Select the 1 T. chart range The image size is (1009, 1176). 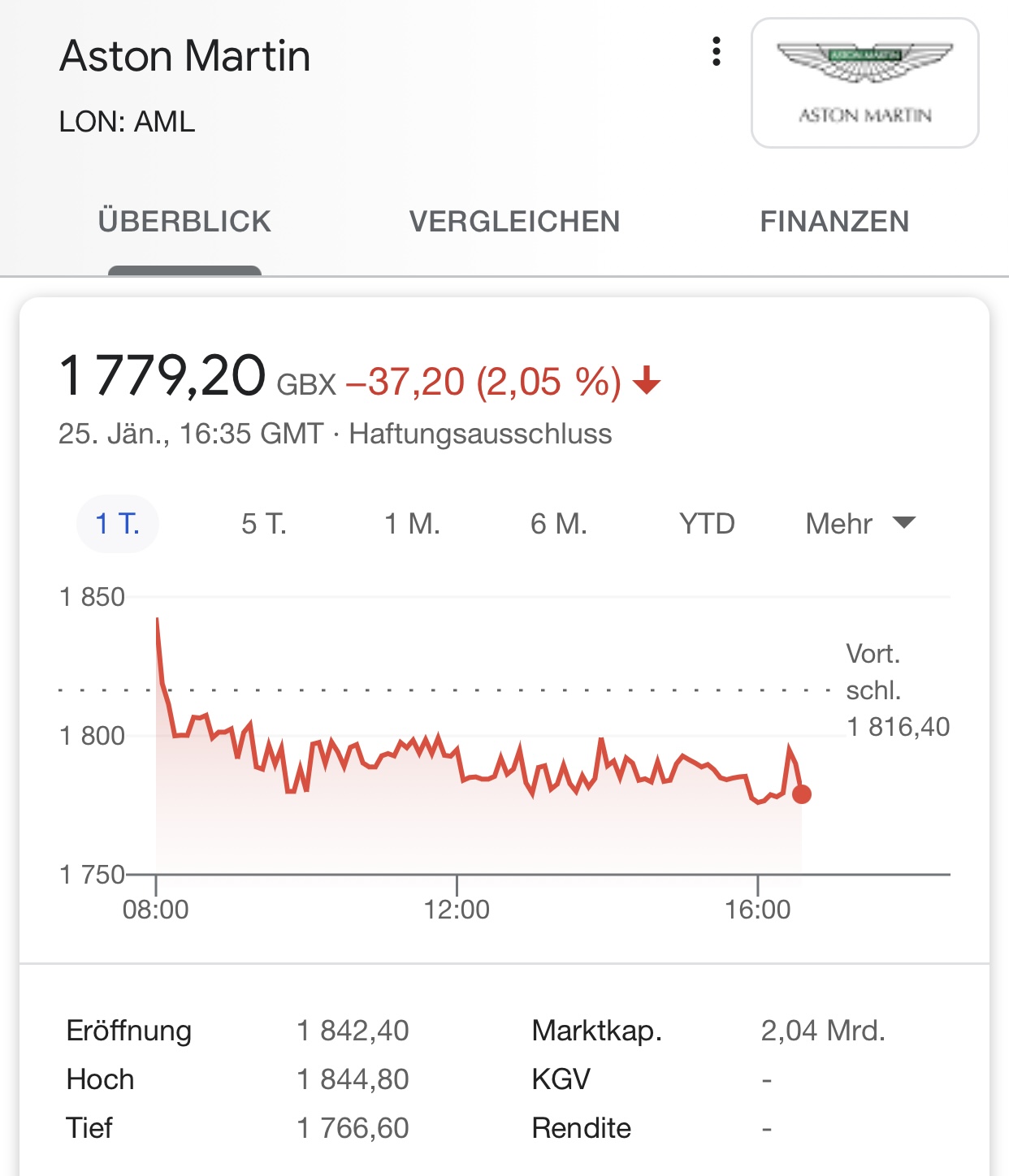118,524
